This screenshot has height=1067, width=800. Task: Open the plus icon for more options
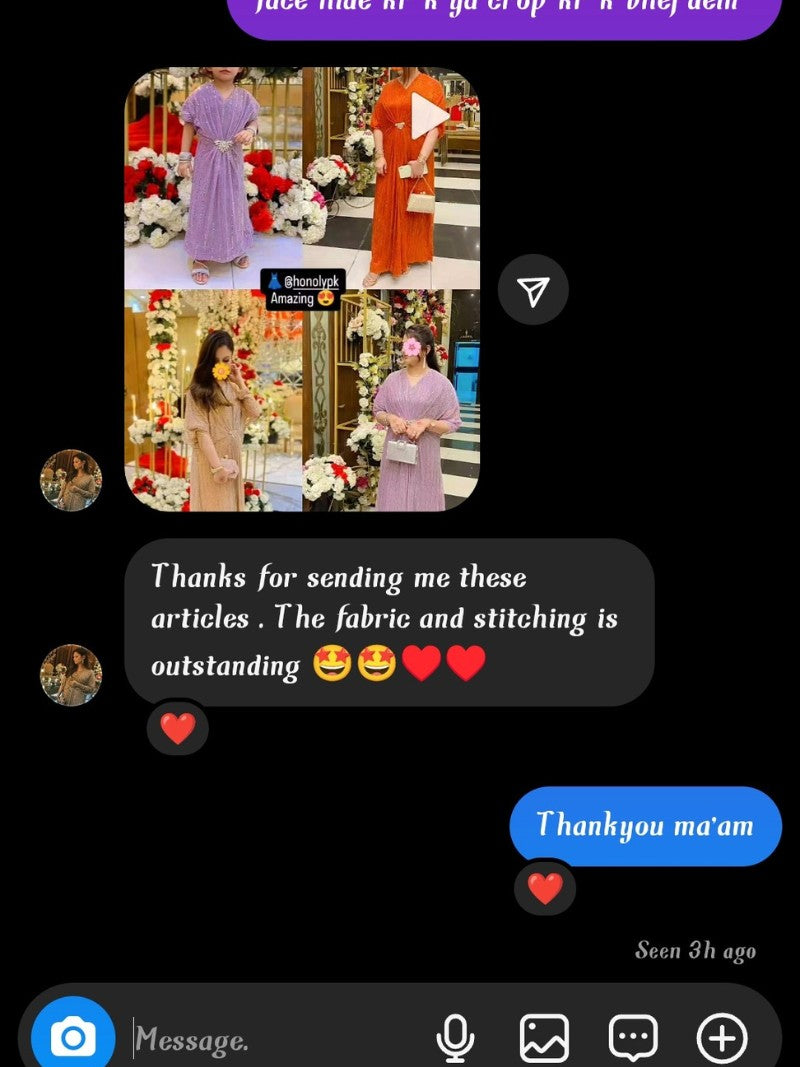(x=721, y=1039)
